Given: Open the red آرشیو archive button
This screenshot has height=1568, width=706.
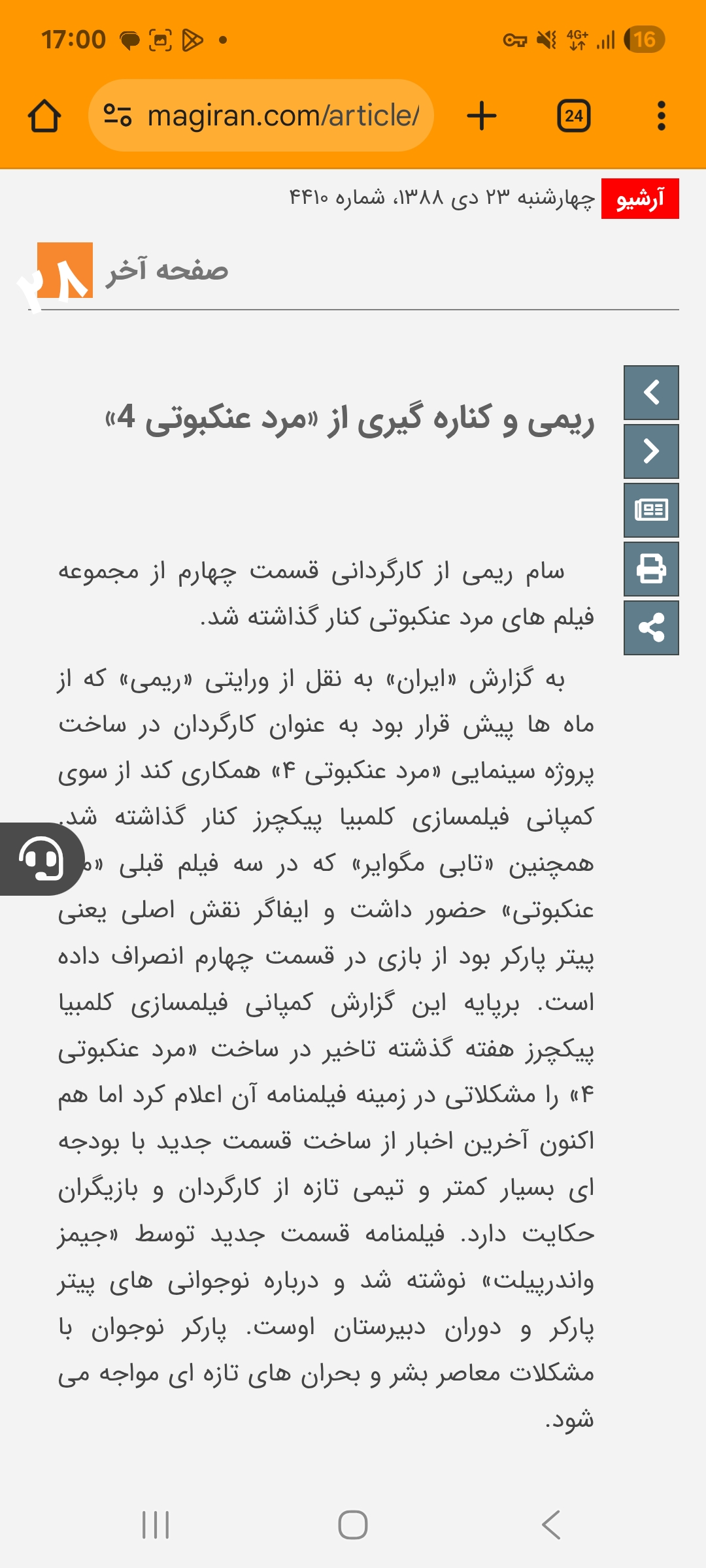Looking at the screenshot, I should pos(639,199).
